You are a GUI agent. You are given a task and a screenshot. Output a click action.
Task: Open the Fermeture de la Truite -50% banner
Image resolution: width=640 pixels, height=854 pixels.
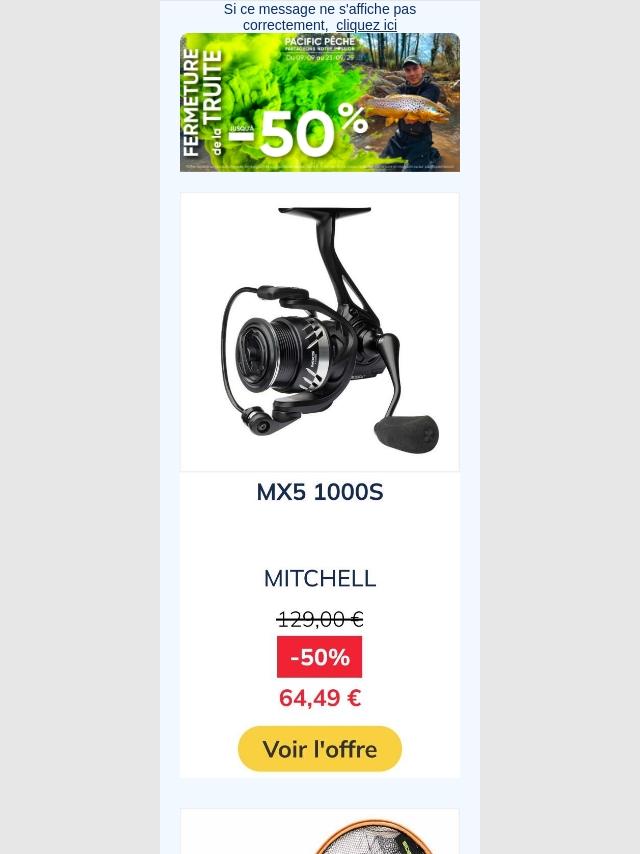point(320,103)
